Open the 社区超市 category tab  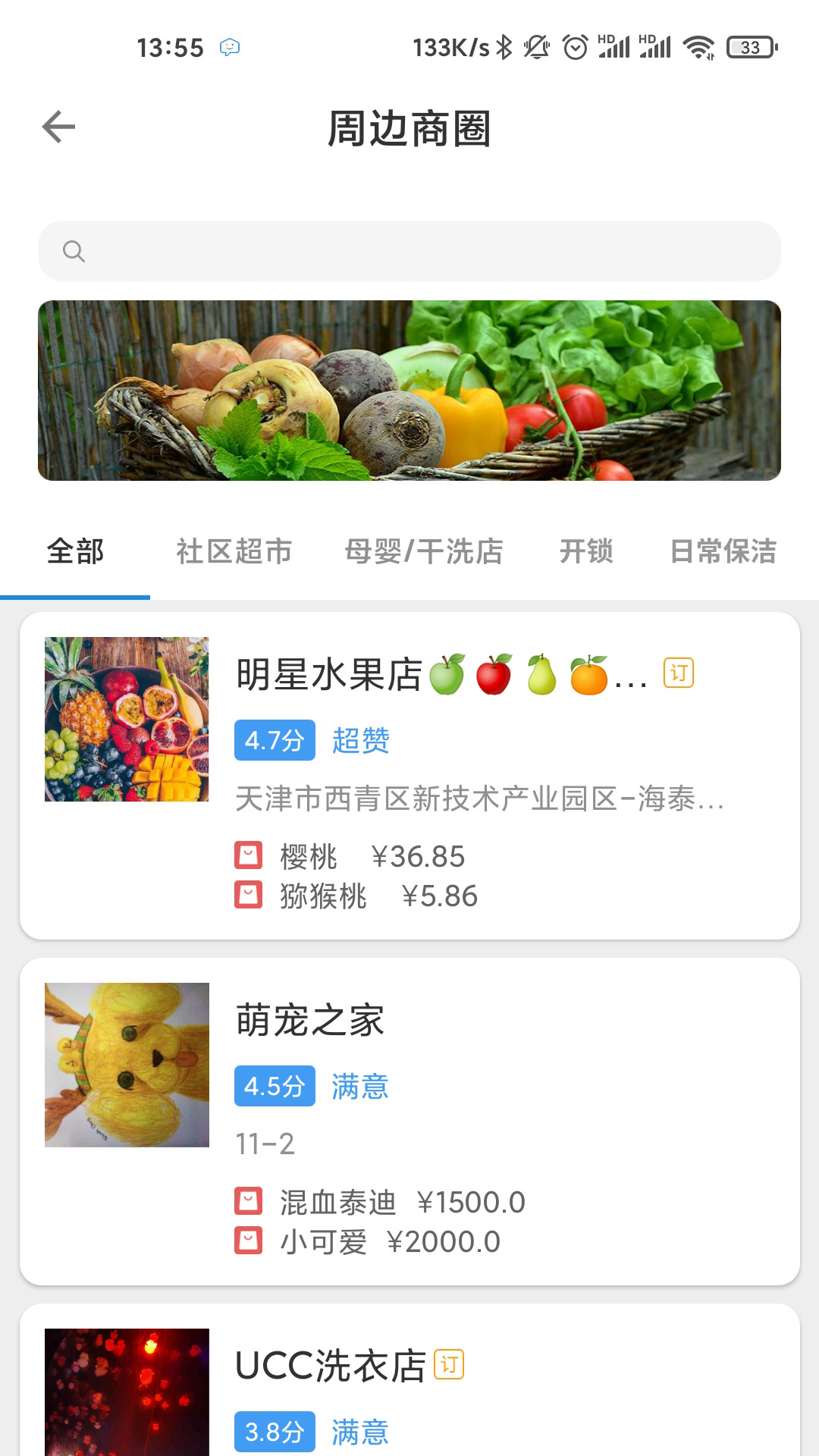point(234,553)
